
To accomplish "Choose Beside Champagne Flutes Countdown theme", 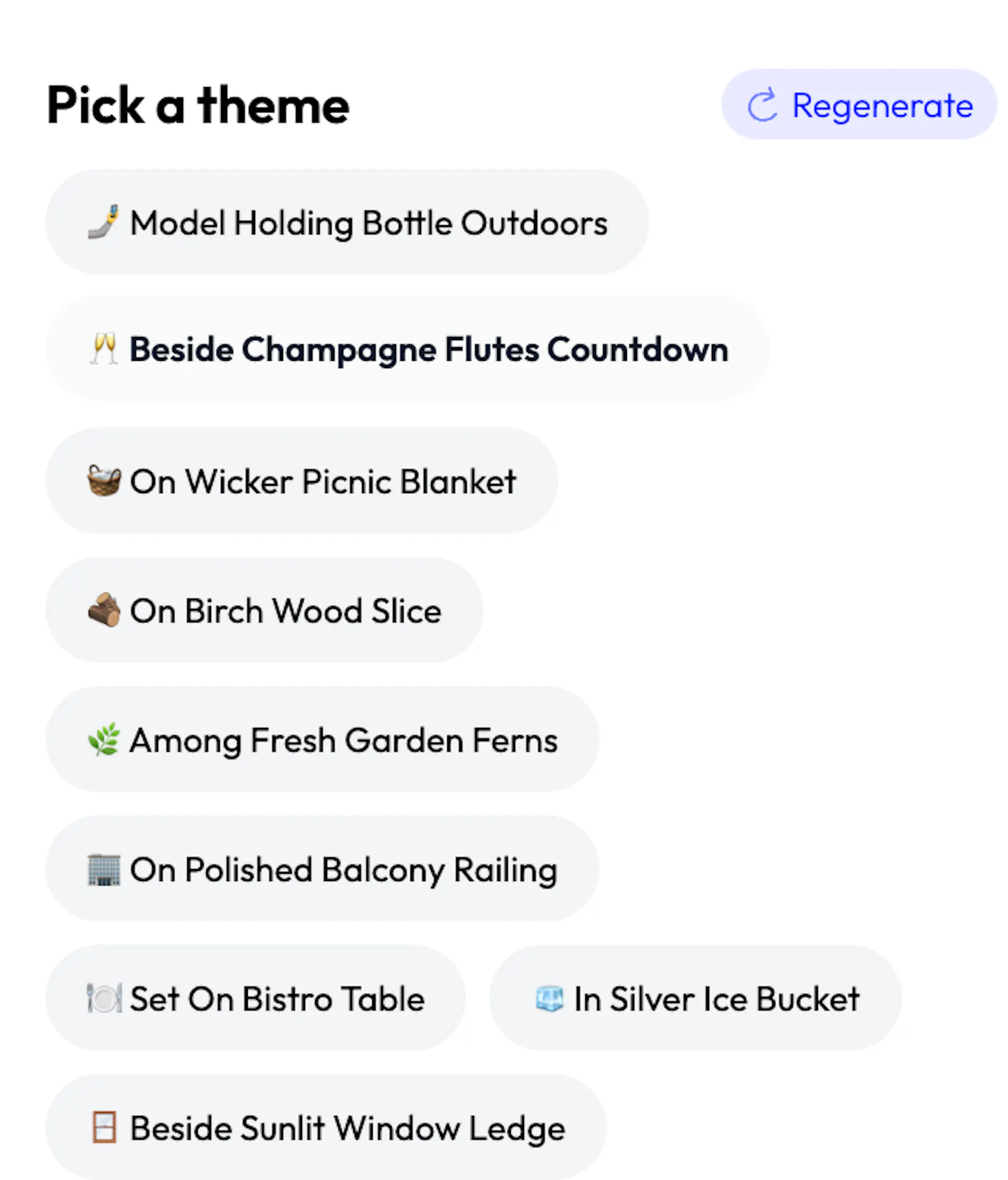I will coord(407,349).
